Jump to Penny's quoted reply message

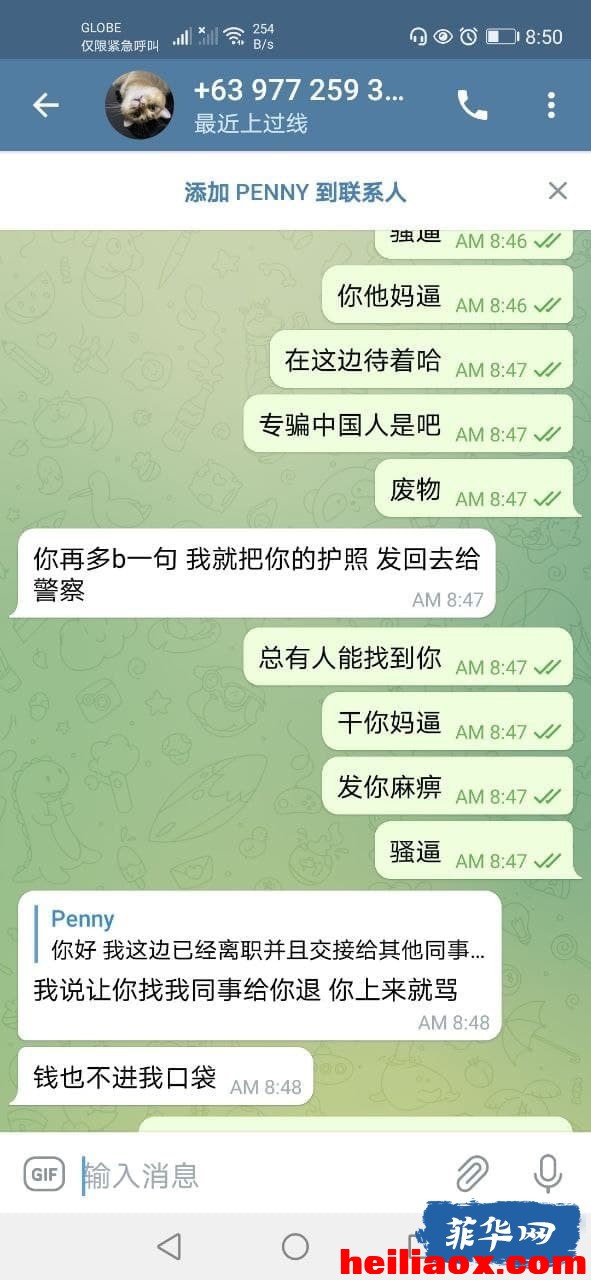coord(266,934)
